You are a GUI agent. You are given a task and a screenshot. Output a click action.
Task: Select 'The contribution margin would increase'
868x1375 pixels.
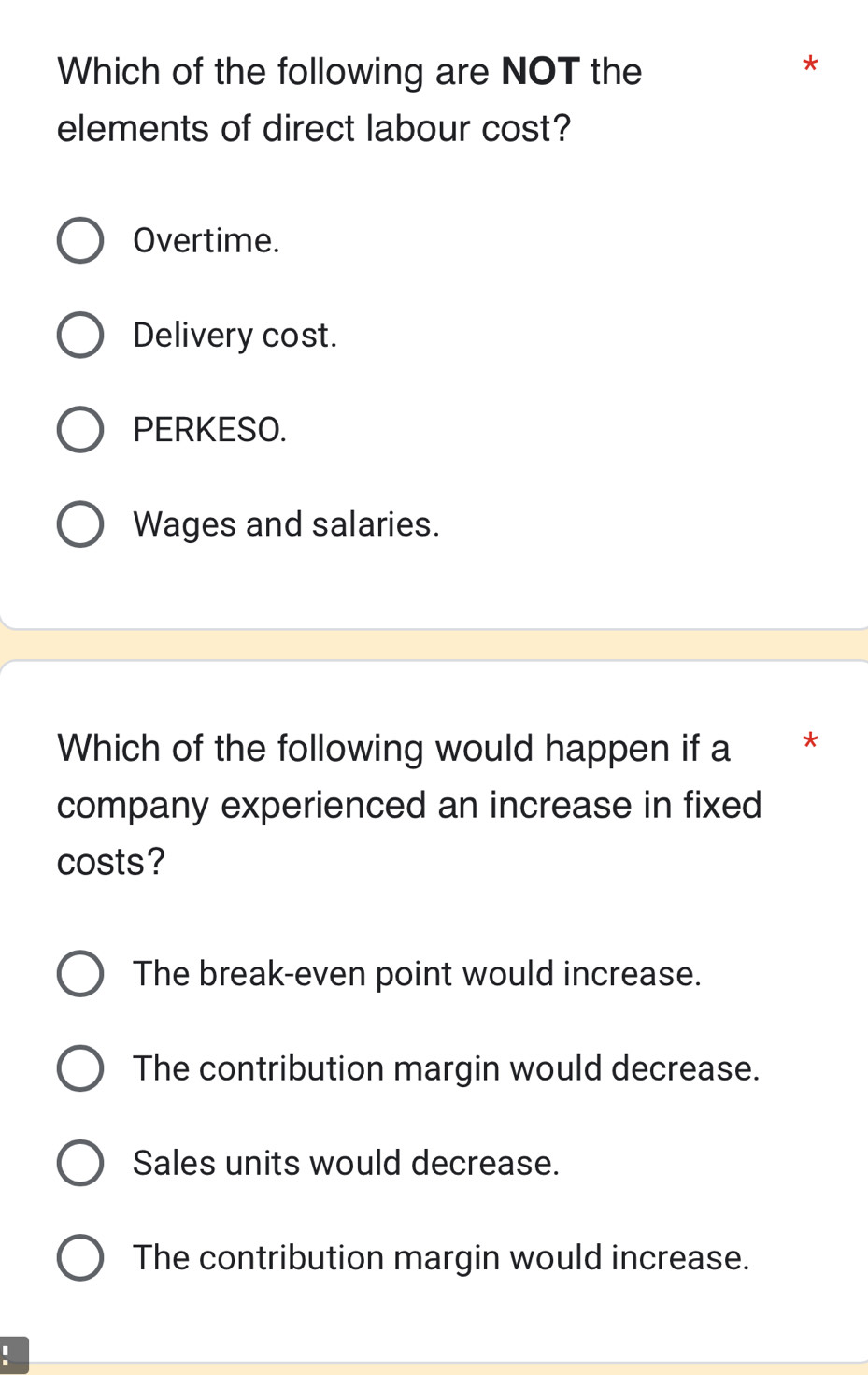80,1257
